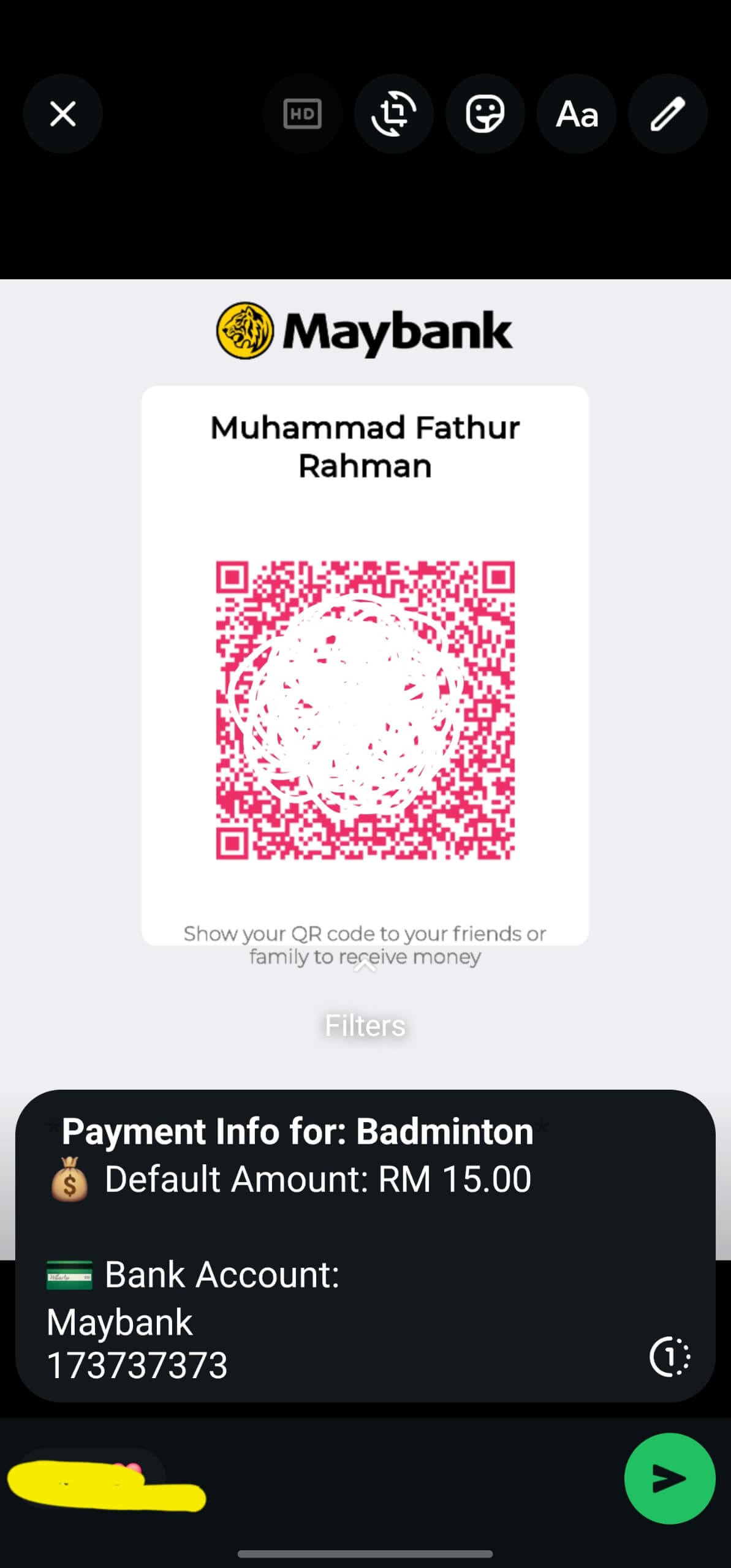Viewport: 731px width, 1568px height.
Task: Open the crop and rotate tool
Action: pyautogui.click(x=393, y=114)
